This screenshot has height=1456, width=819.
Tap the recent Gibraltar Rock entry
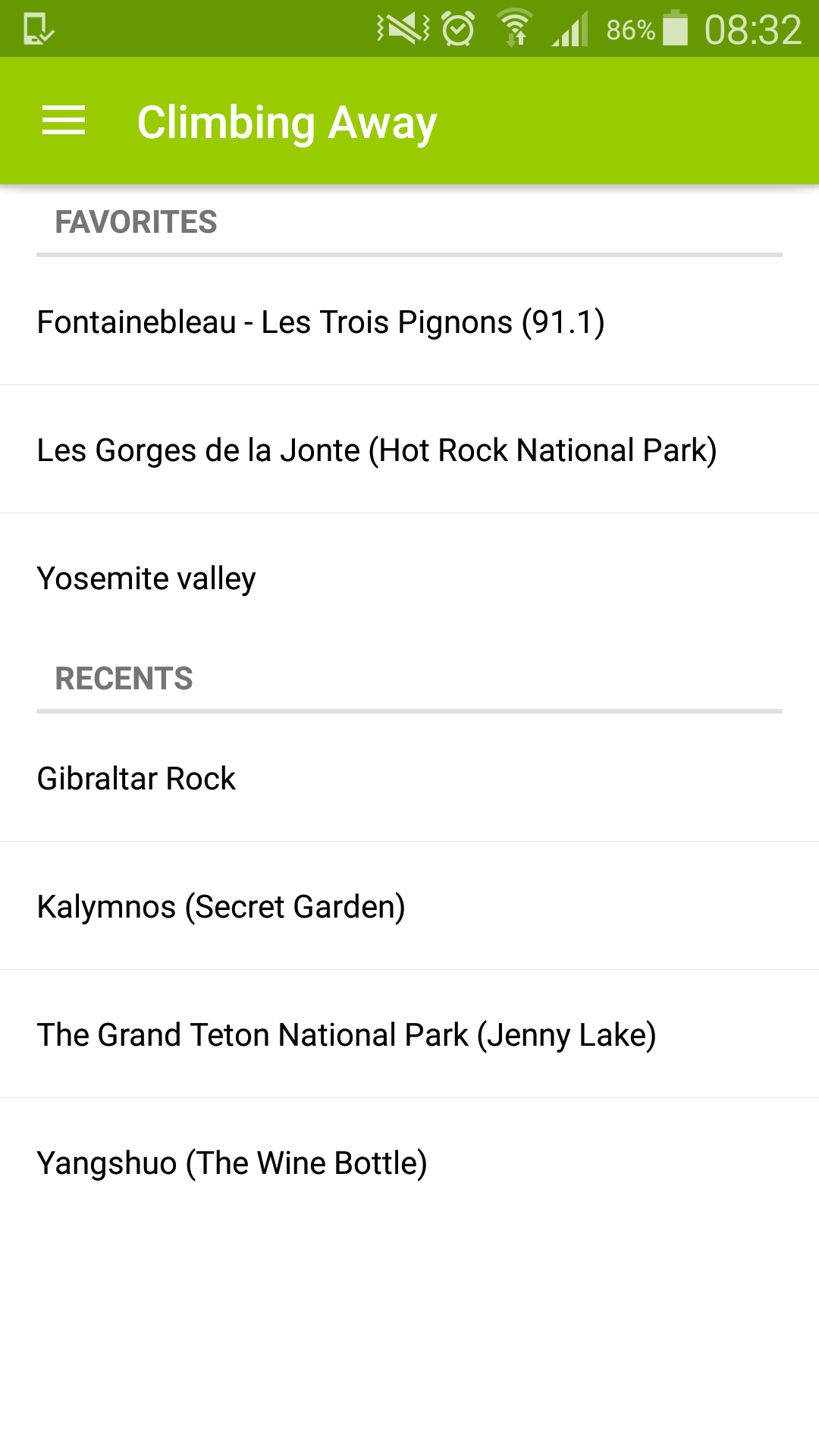(136, 779)
